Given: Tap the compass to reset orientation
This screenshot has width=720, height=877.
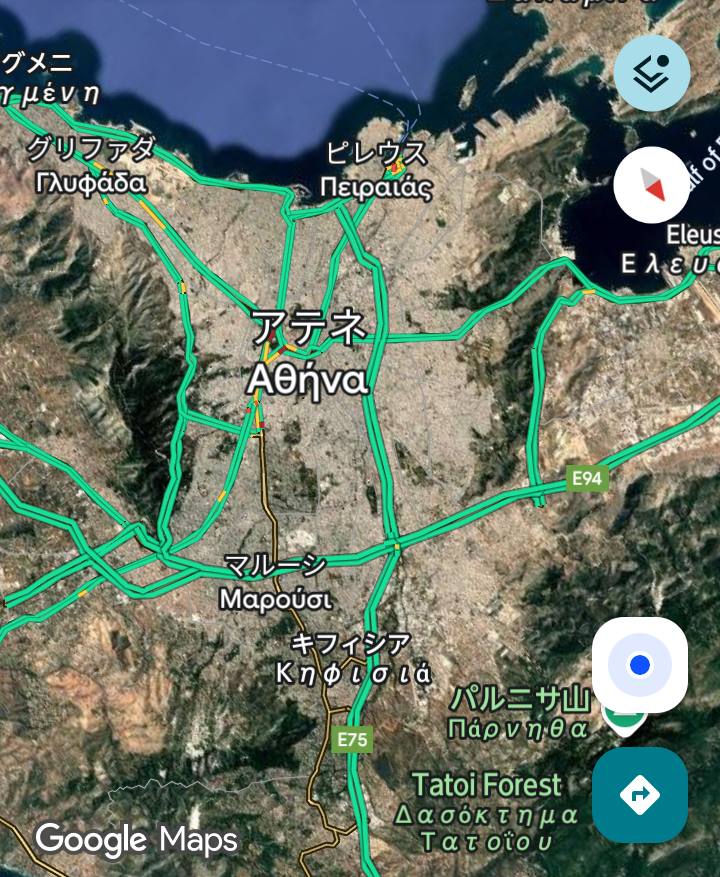Looking at the screenshot, I should pos(652,185).
